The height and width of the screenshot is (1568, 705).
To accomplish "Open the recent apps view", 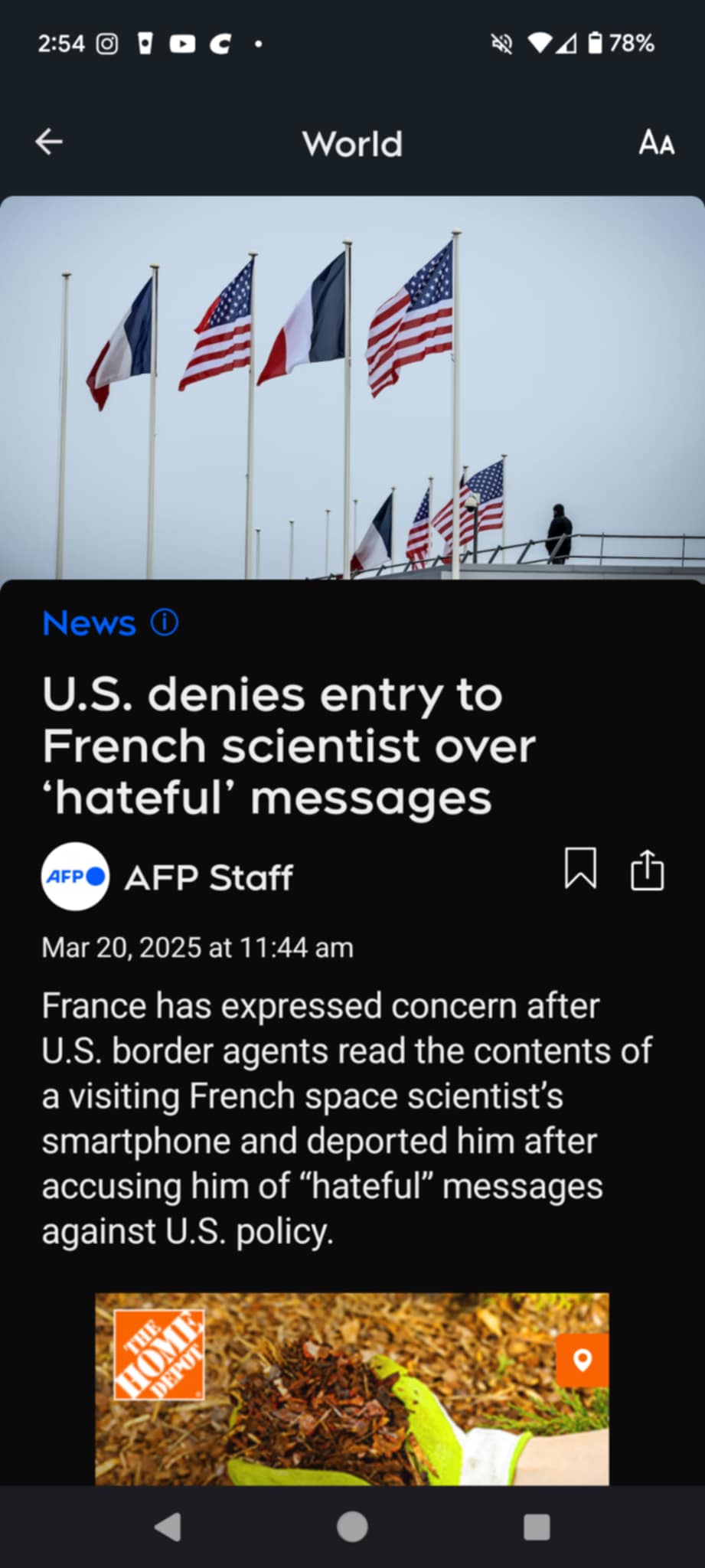I will point(537,1527).
